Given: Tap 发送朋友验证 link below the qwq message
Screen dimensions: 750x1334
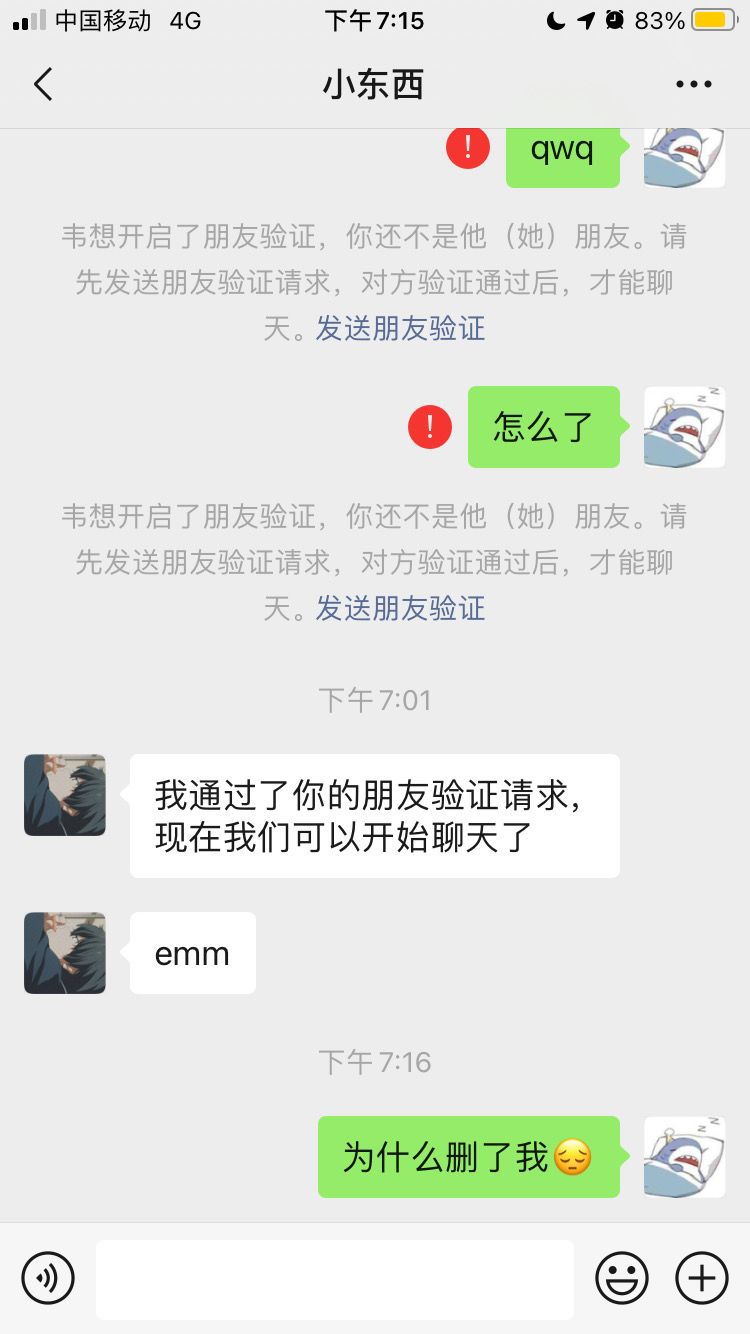Looking at the screenshot, I should (401, 328).
